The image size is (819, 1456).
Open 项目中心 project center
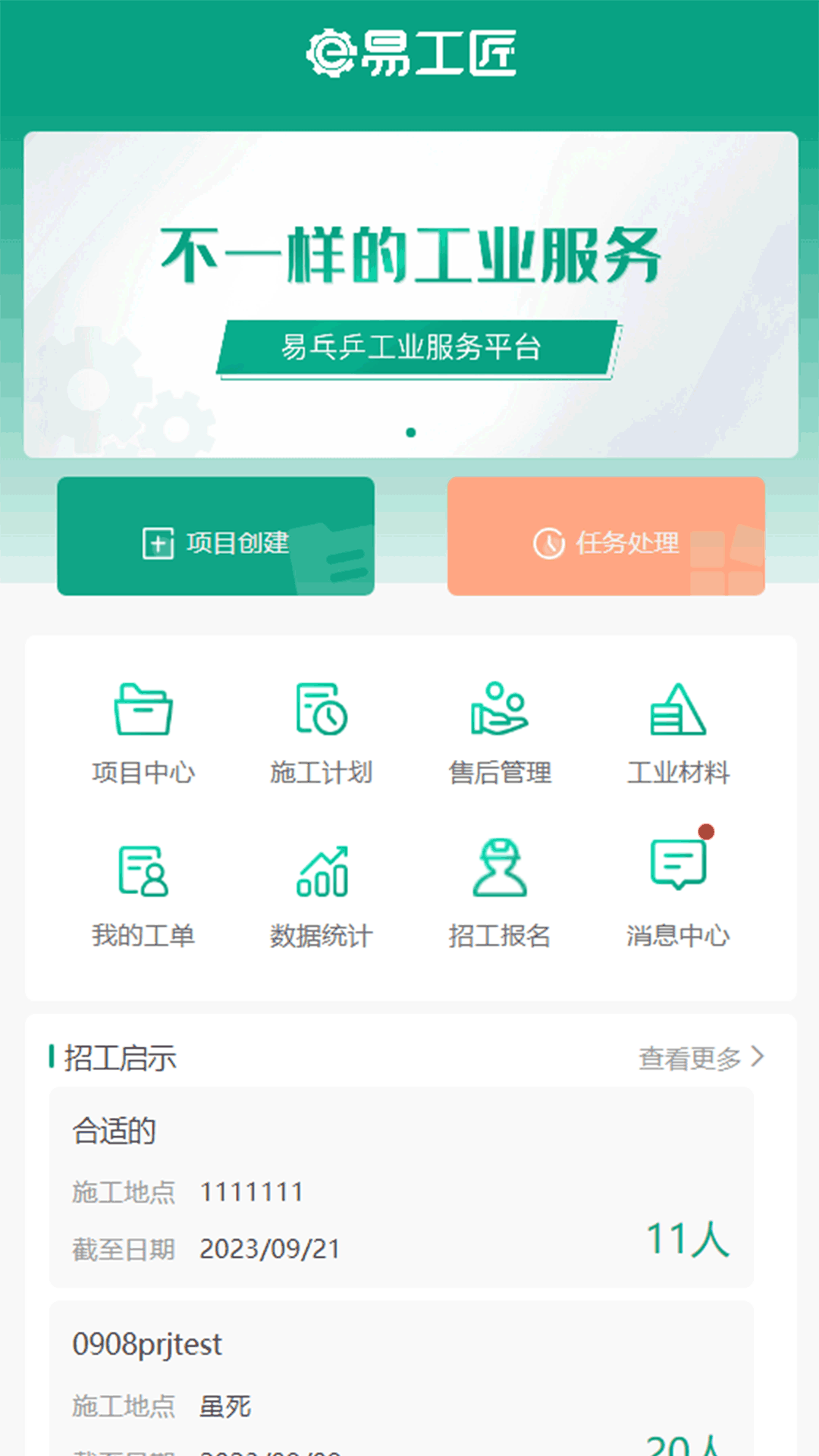[x=143, y=733]
